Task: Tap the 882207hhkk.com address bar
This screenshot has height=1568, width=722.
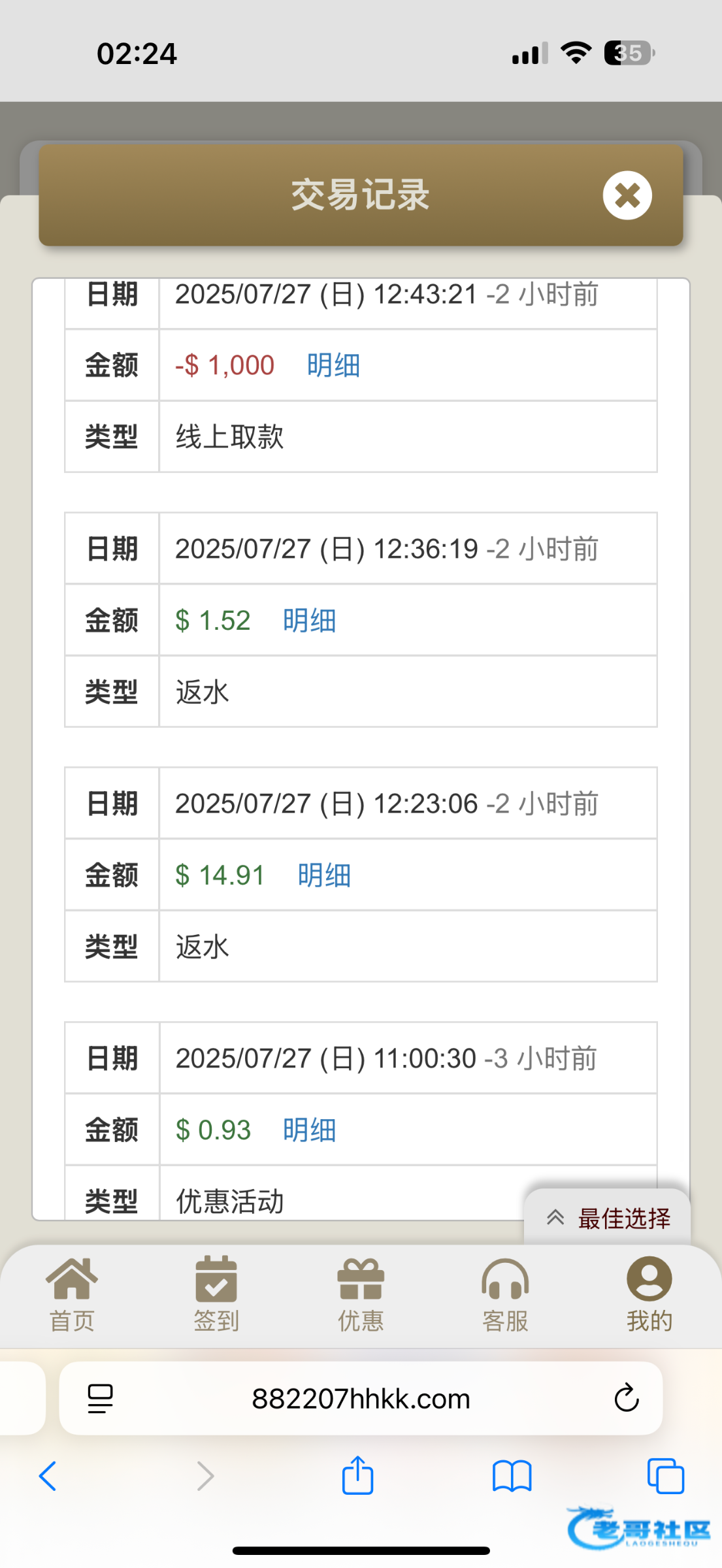Action: (x=361, y=1399)
